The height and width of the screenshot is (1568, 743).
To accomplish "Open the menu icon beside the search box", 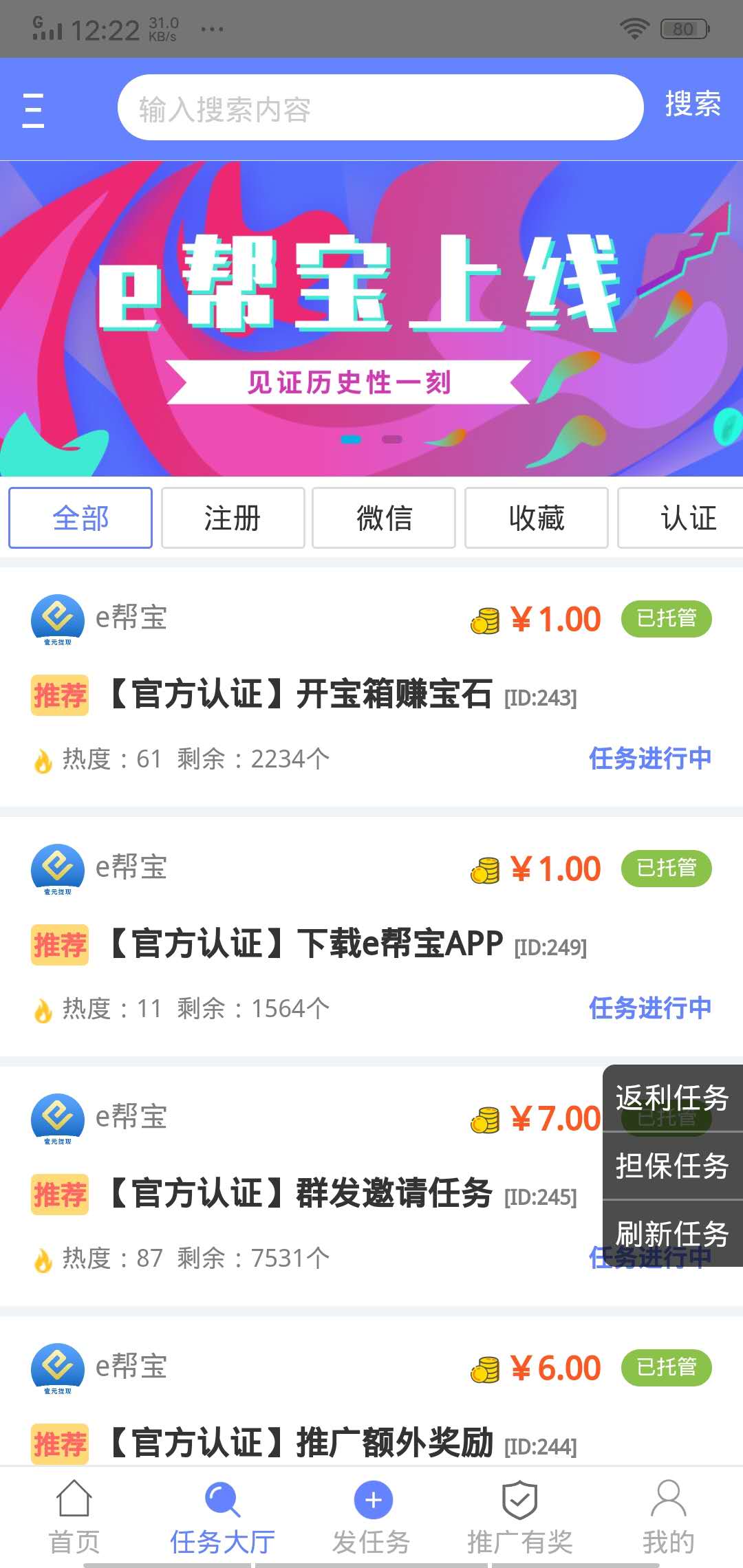I will point(33,110).
